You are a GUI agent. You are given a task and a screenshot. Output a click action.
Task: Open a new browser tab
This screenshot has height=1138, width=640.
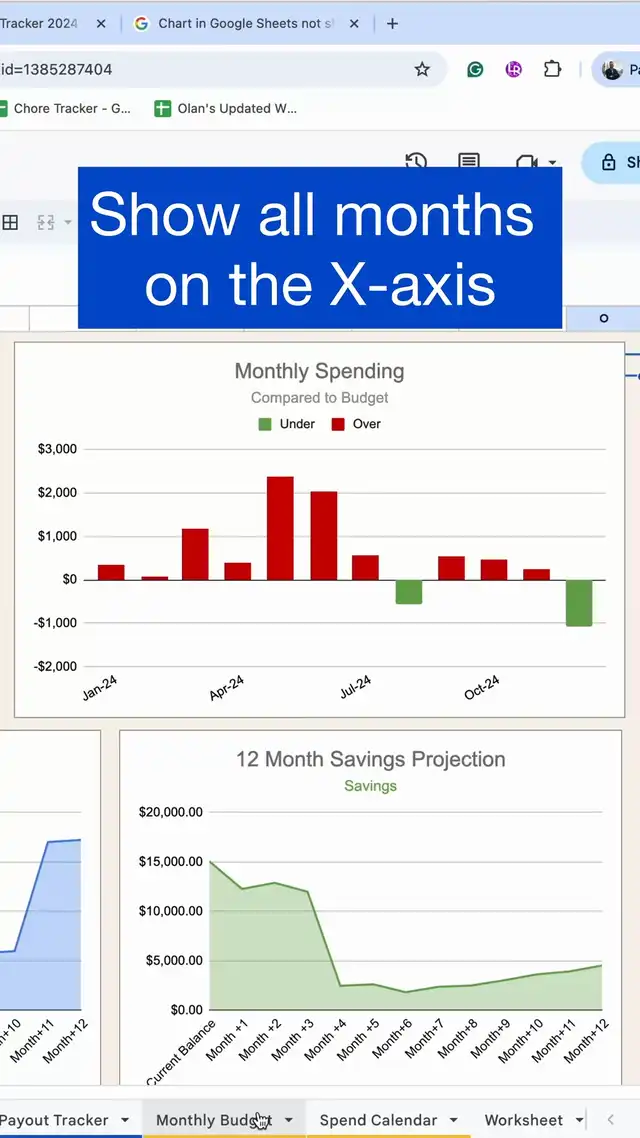[x=392, y=24]
